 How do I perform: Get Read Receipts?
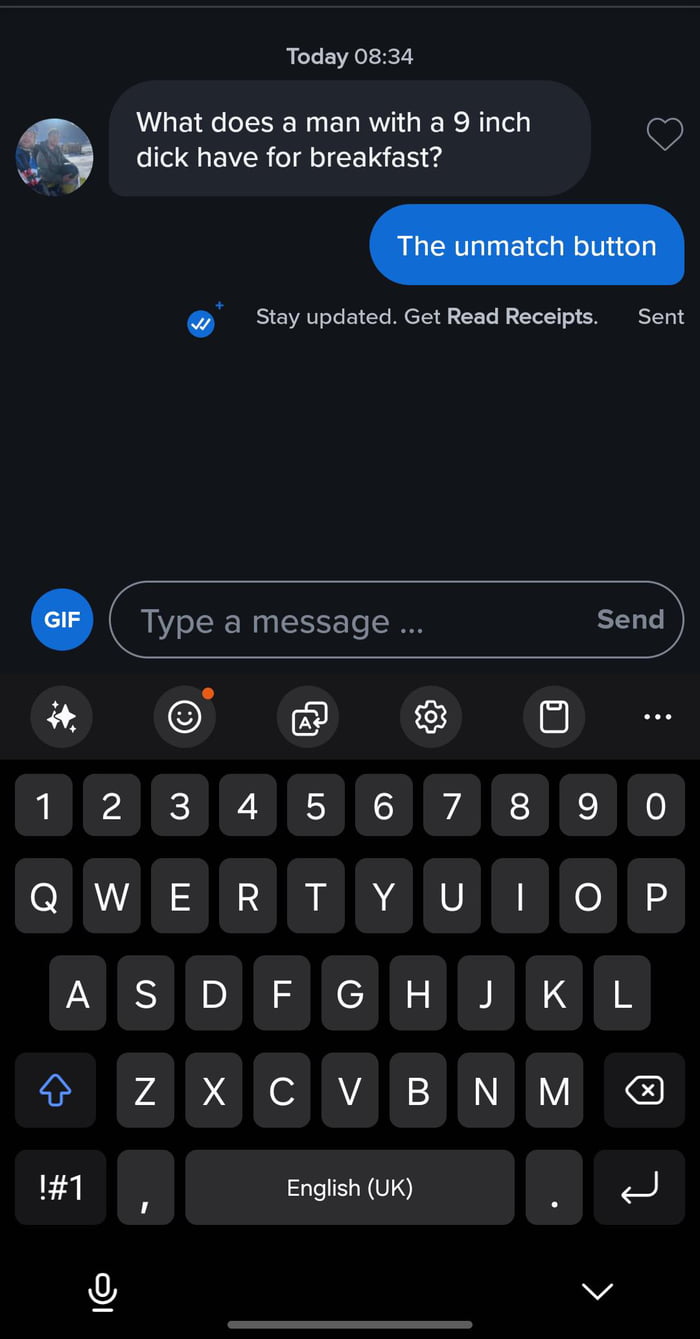click(520, 317)
